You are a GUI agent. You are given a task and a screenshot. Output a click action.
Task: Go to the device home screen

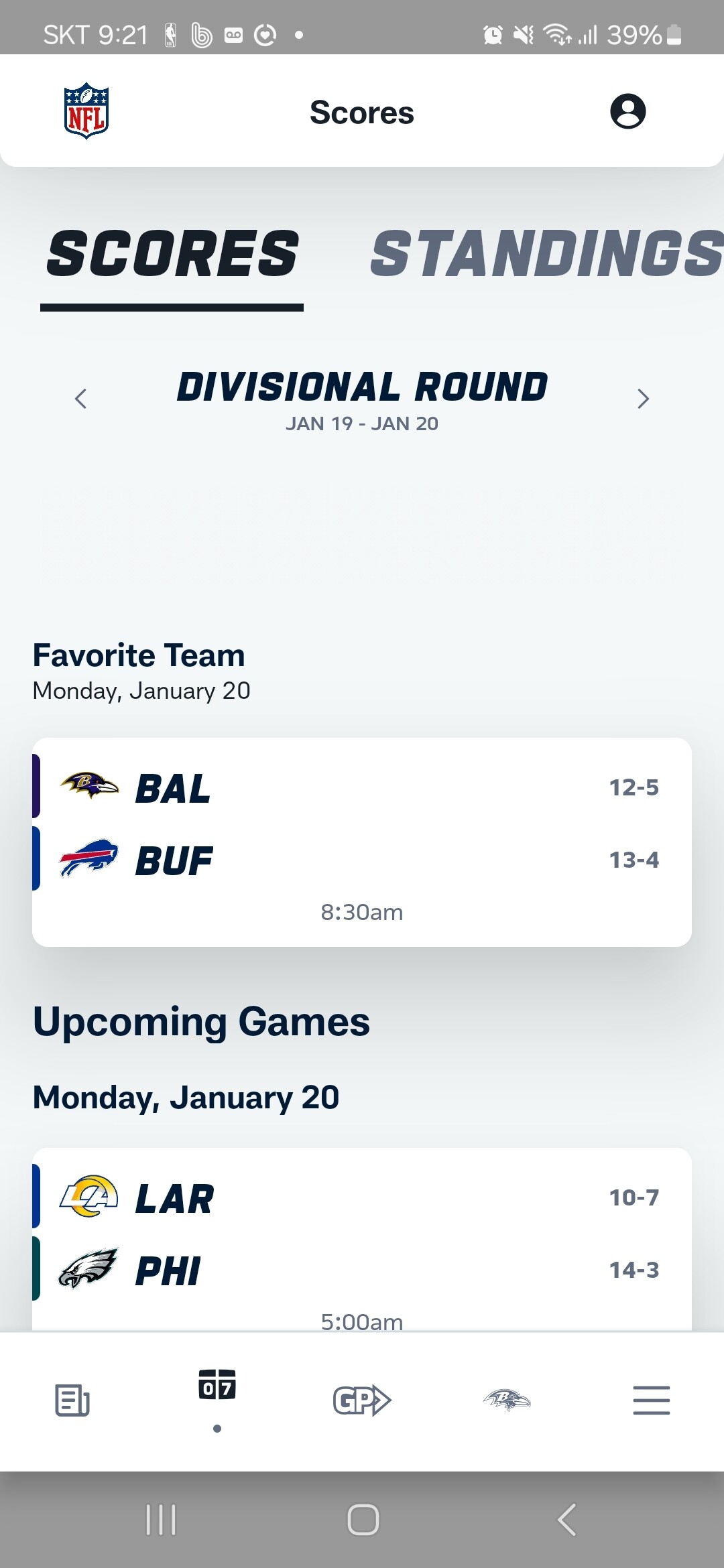[x=363, y=1519]
